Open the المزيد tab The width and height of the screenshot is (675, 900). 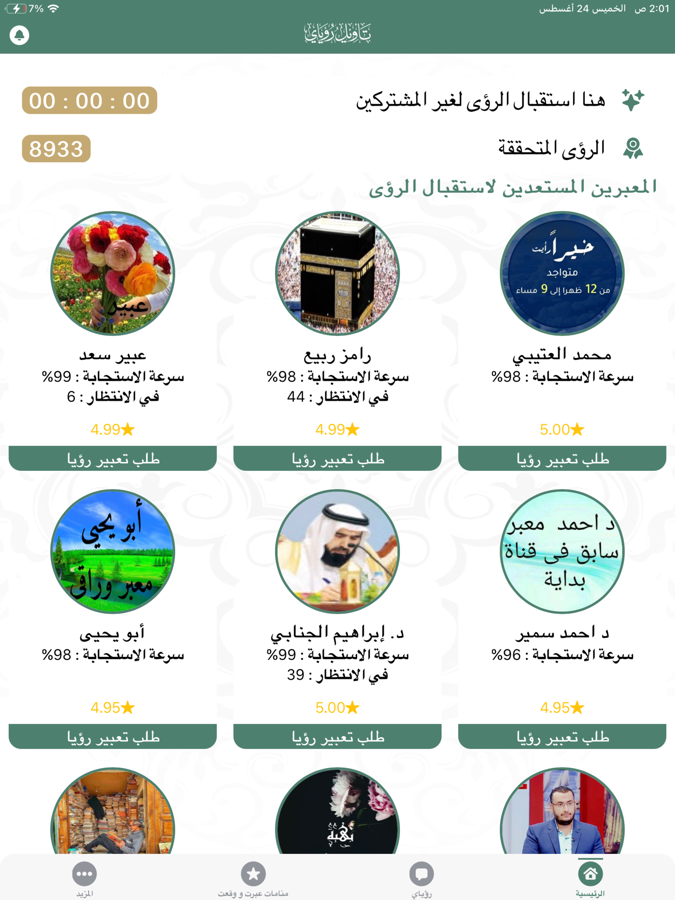[x=84, y=879]
